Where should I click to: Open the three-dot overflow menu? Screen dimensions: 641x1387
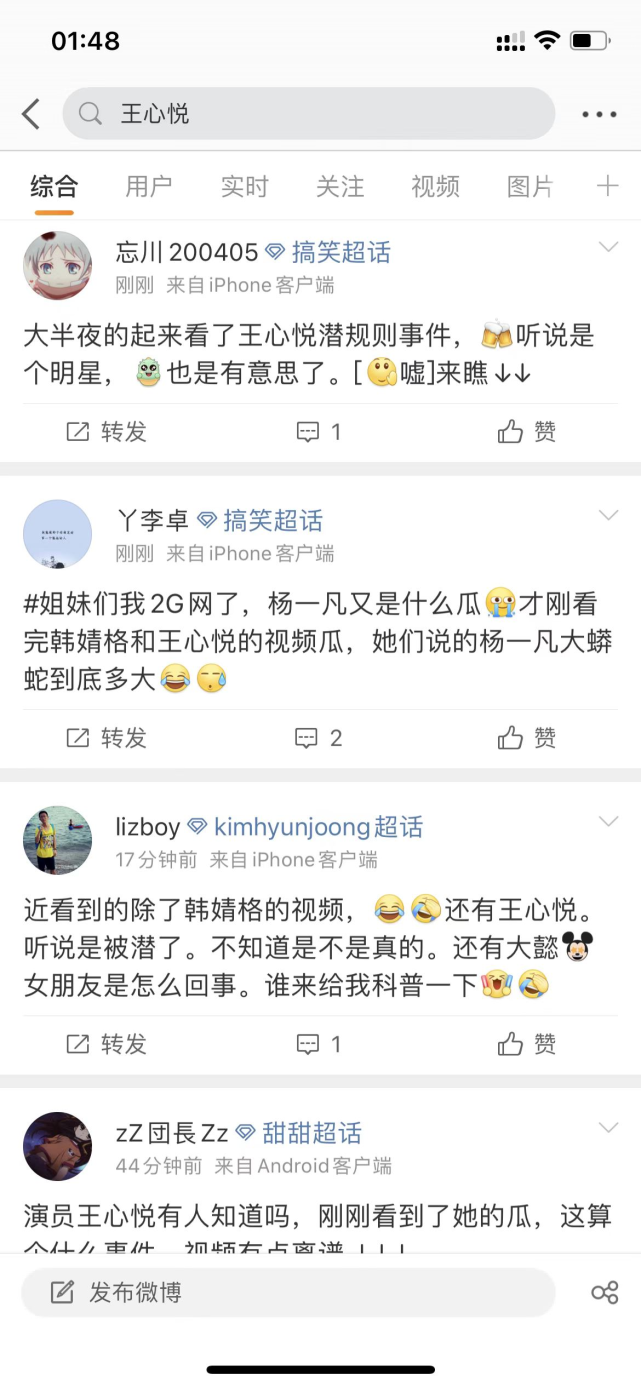pos(599,114)
